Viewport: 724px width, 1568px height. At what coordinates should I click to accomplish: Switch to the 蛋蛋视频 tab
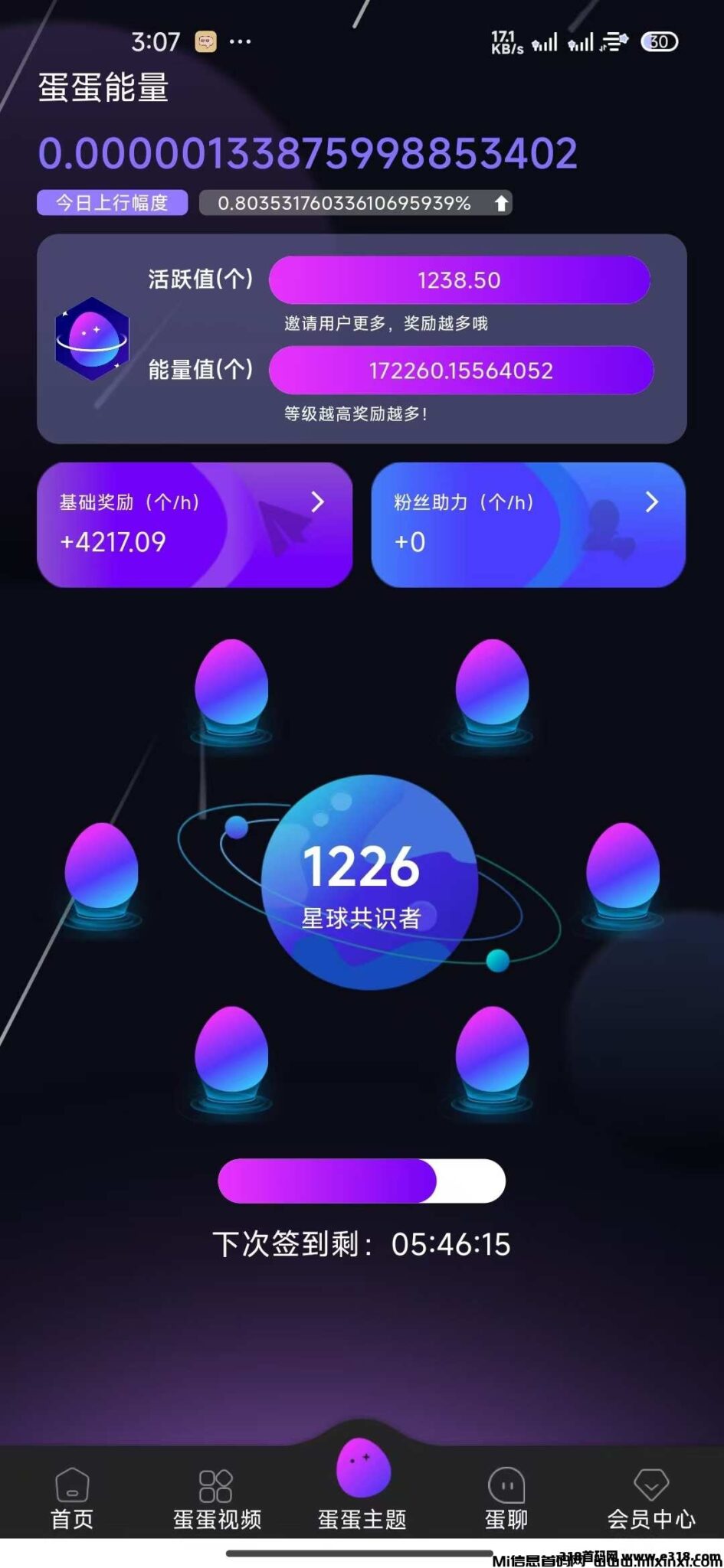point(217,1498)
